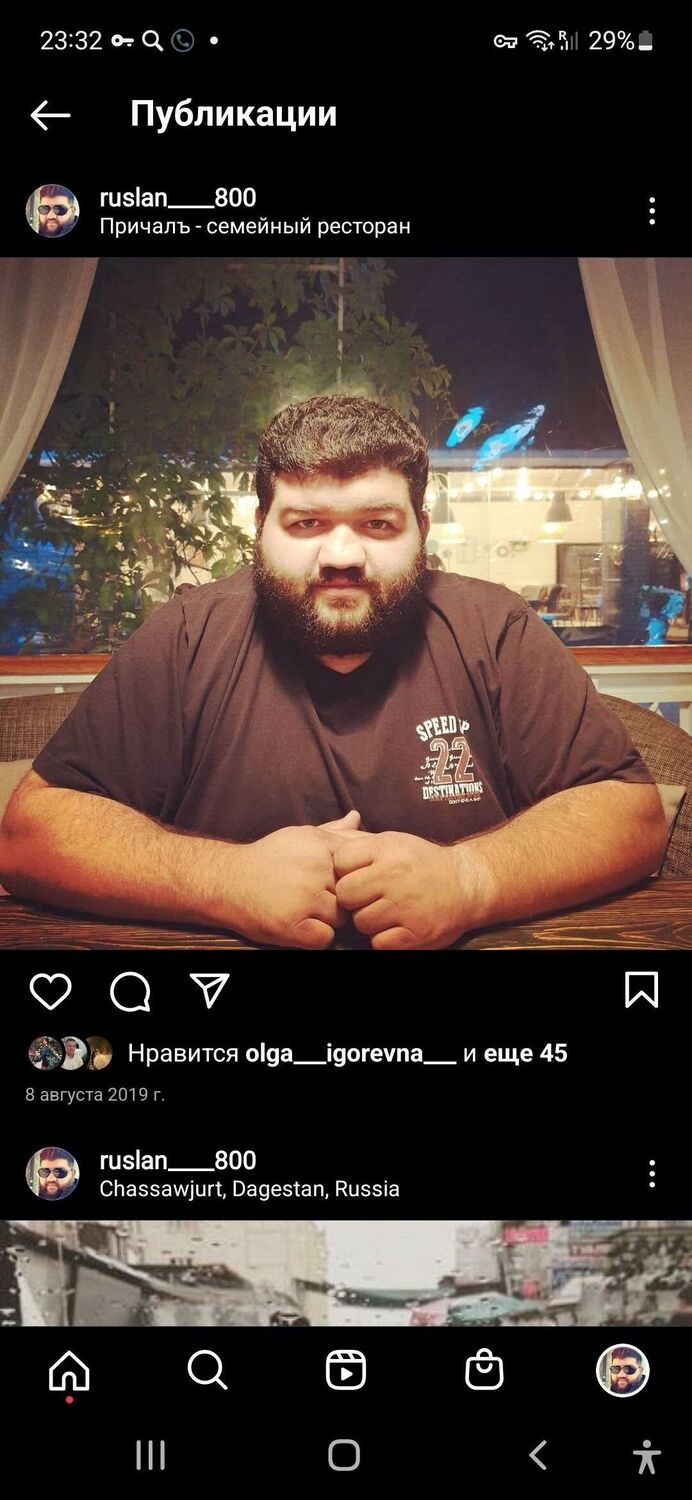Tap the system recent apps button
This screenshot has height=1500, width=692.
click(x=150, y=1455)
